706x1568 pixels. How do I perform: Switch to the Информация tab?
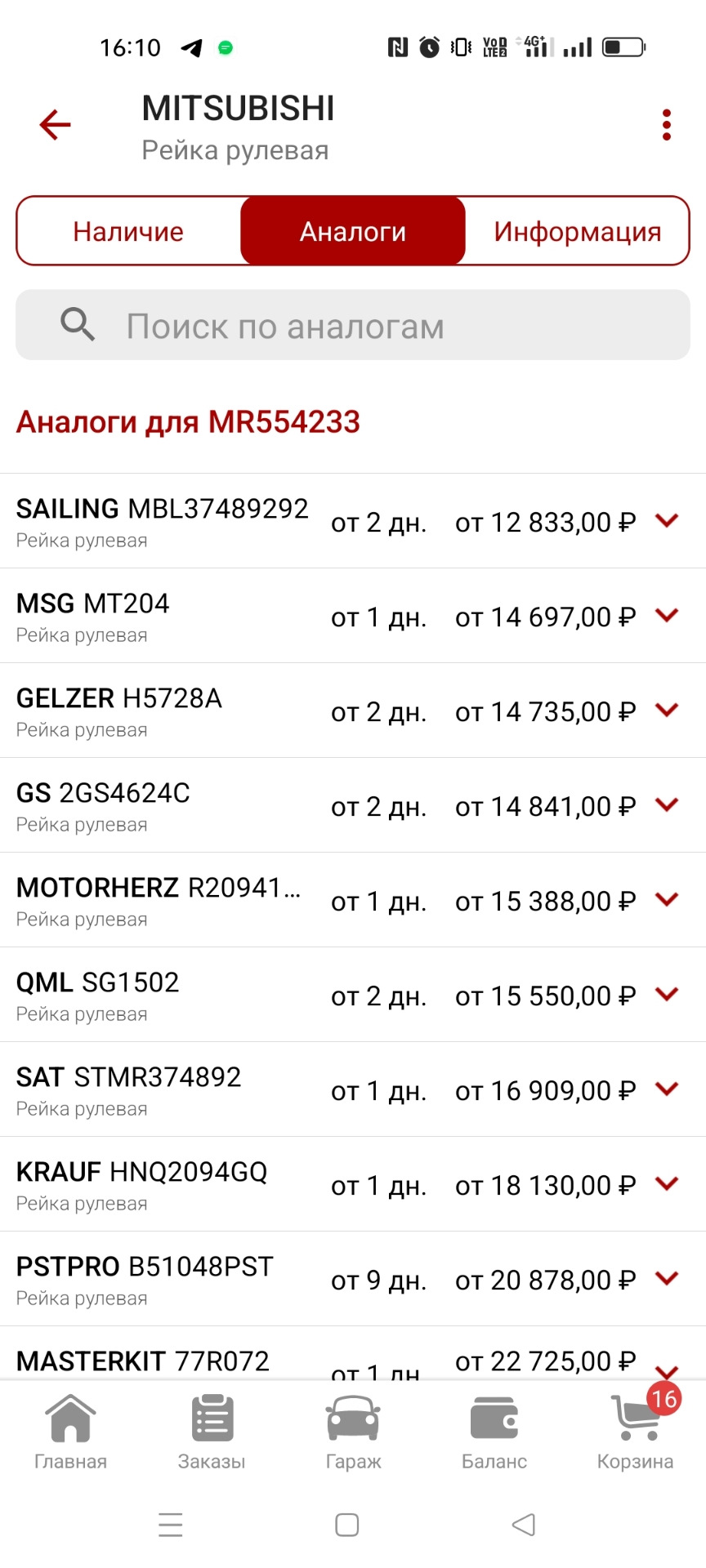pyautogui.click(x=578, y=230)
